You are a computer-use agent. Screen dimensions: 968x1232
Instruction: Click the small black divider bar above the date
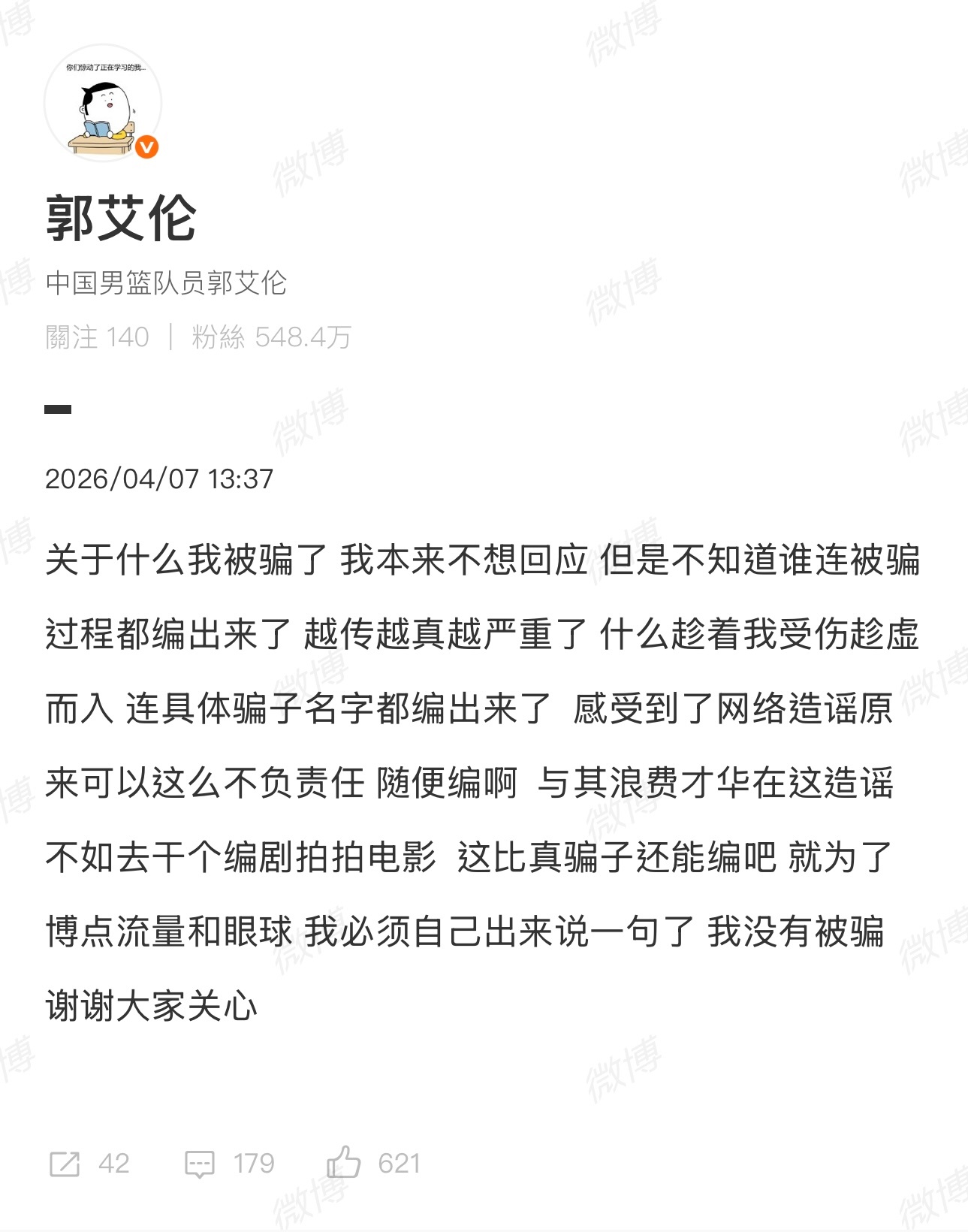[59, 409]
